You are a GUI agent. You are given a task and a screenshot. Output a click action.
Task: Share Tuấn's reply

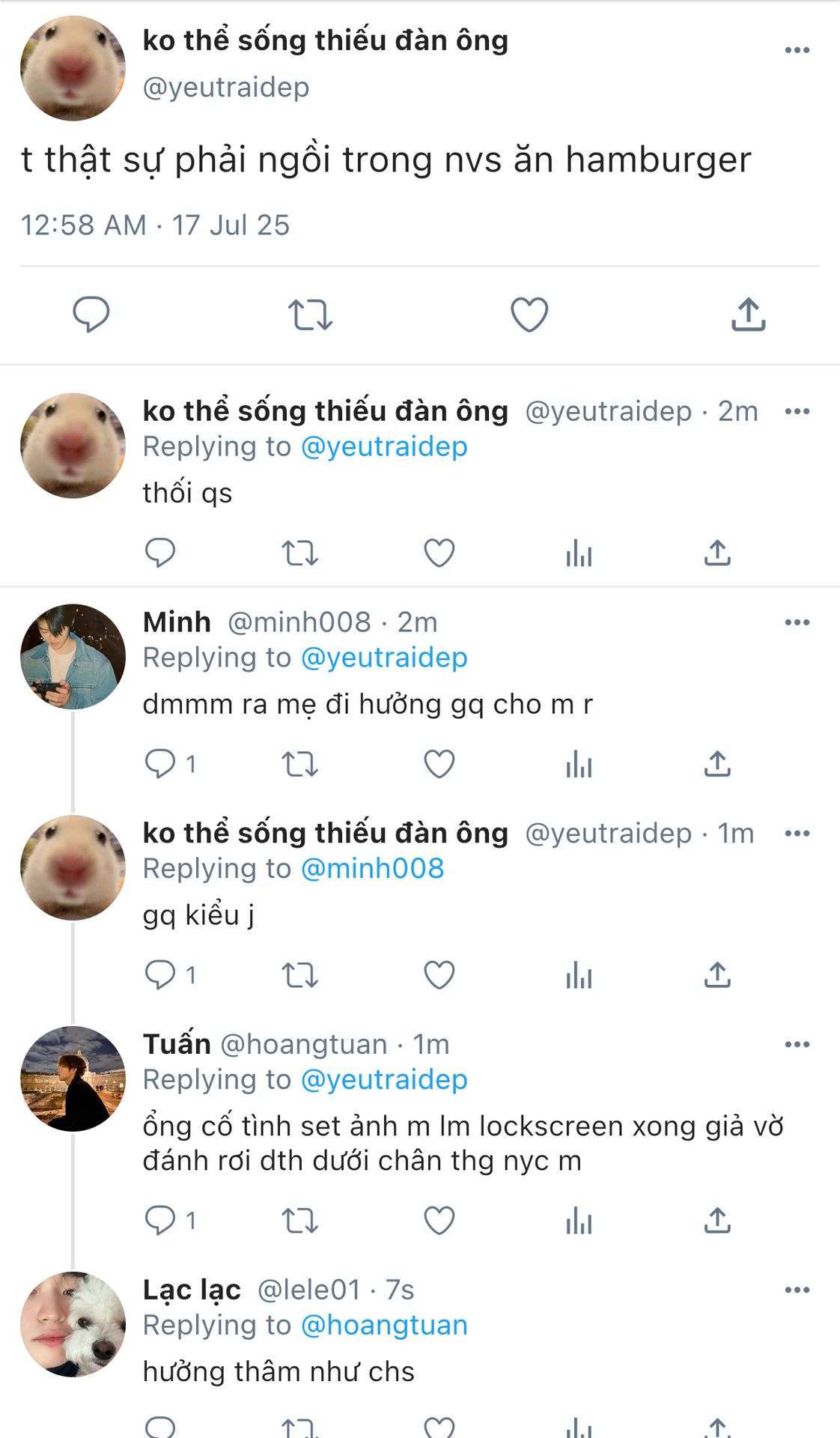pyautogui.click(x=717, y=1221)
